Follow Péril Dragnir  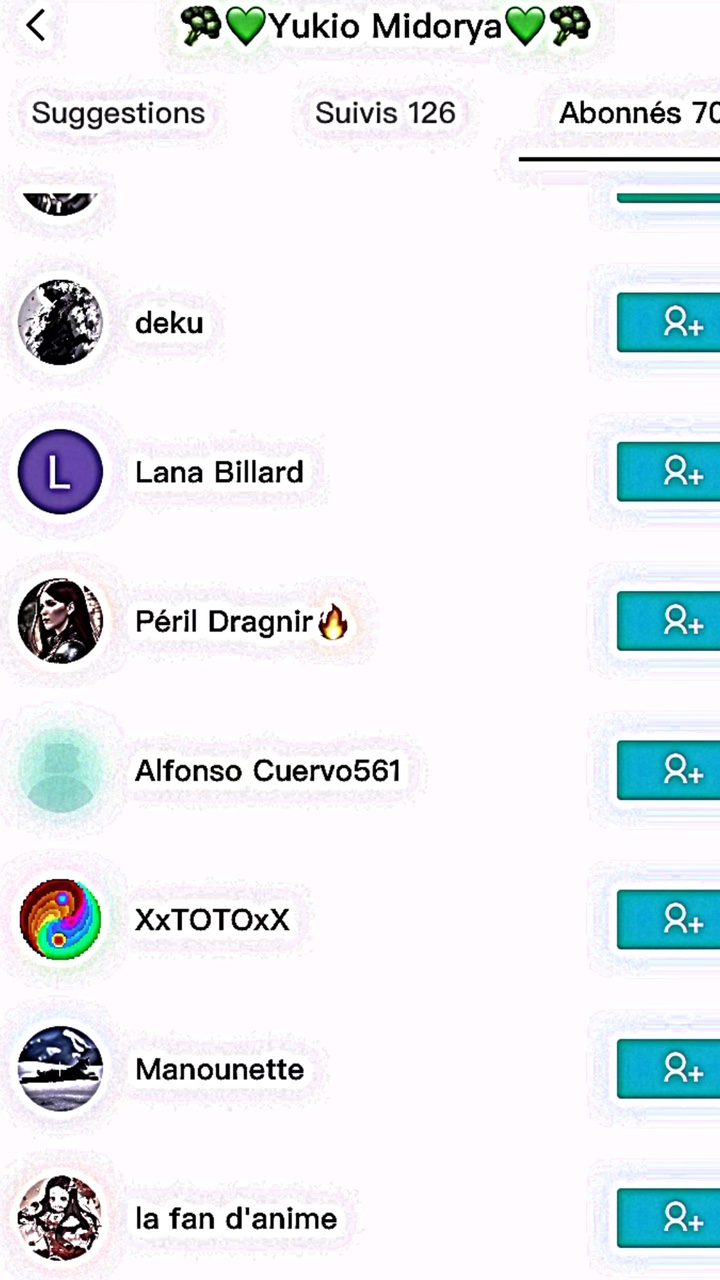click(x=672, y=621)
